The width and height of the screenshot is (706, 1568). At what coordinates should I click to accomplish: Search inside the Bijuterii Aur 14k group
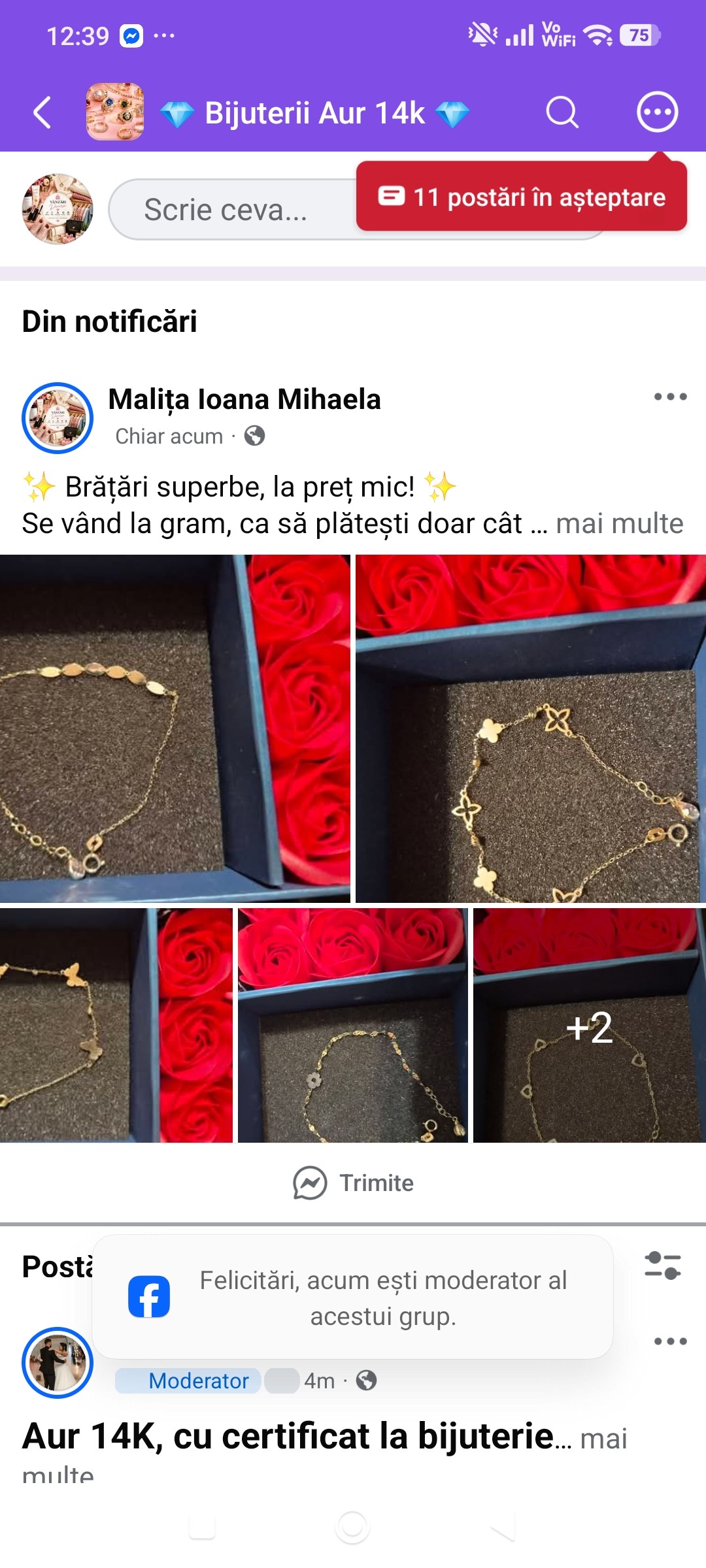(x=562, y=112)
